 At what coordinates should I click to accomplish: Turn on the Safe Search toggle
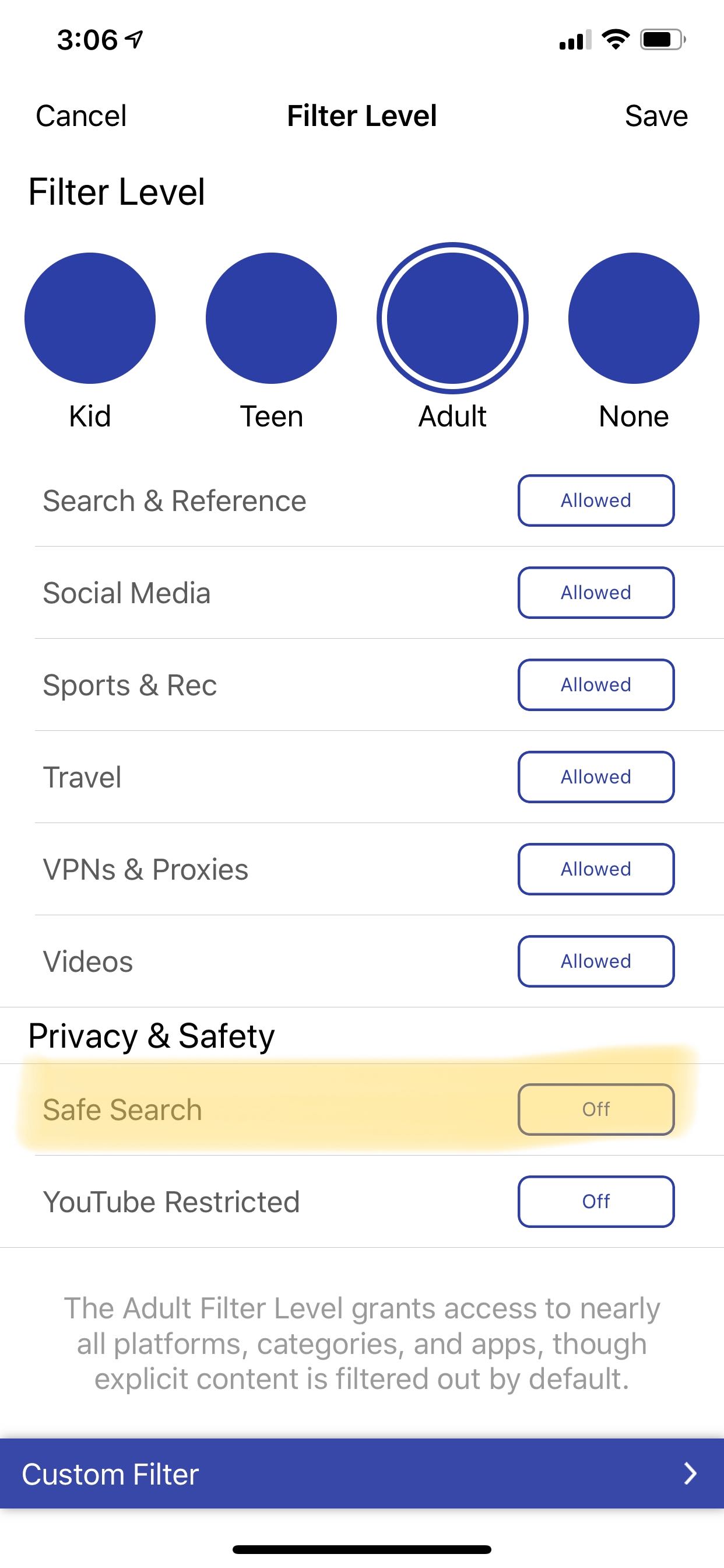tap(596, 1109)
